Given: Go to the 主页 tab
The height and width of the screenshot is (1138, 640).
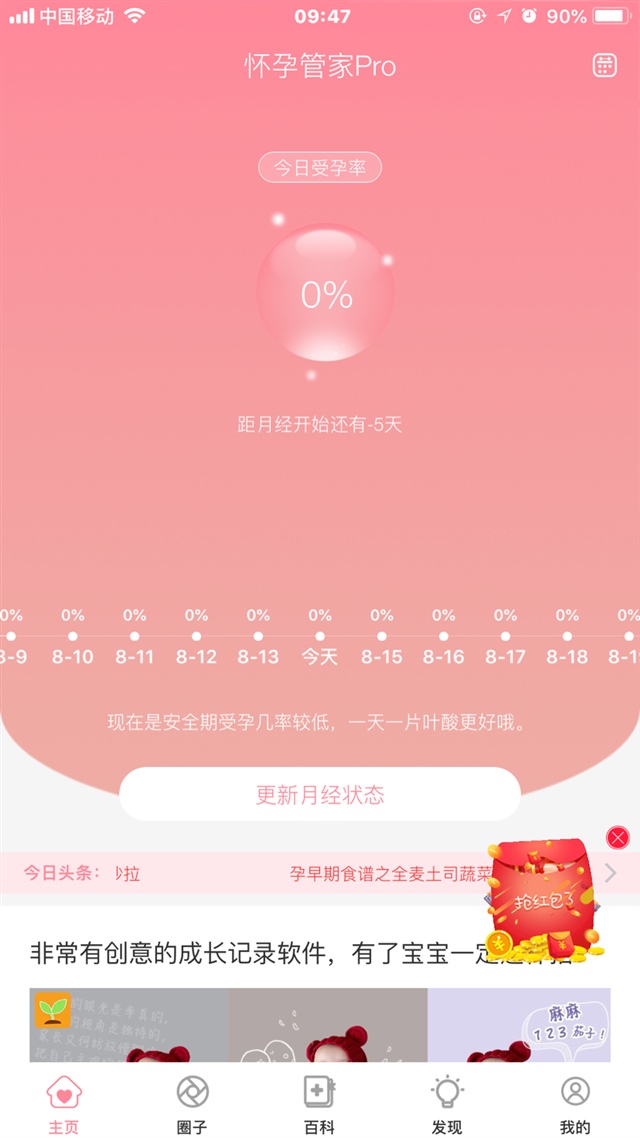Looking at the screenshot, I should click(x=64, y=1103).
